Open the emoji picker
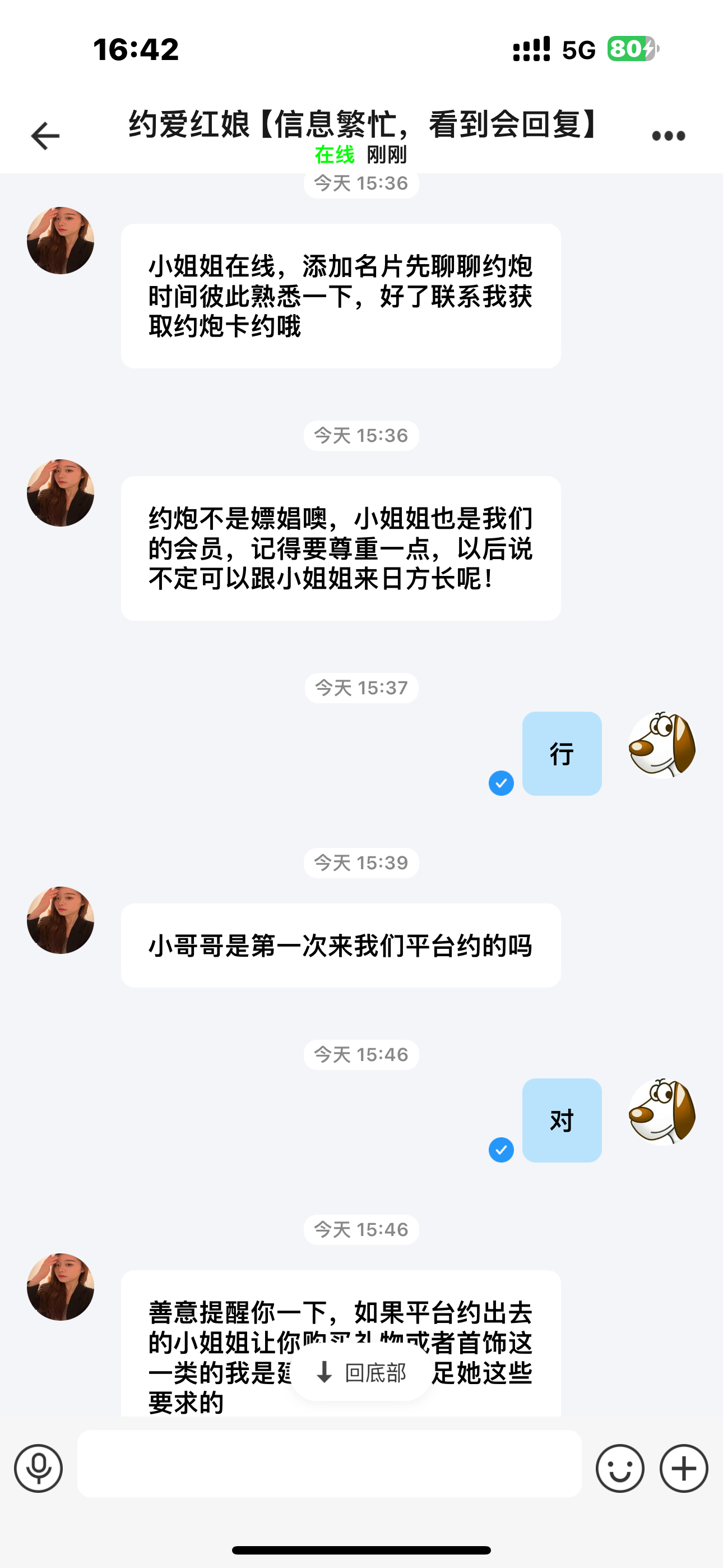The image size is (723, 1568). coord(619,1468)
